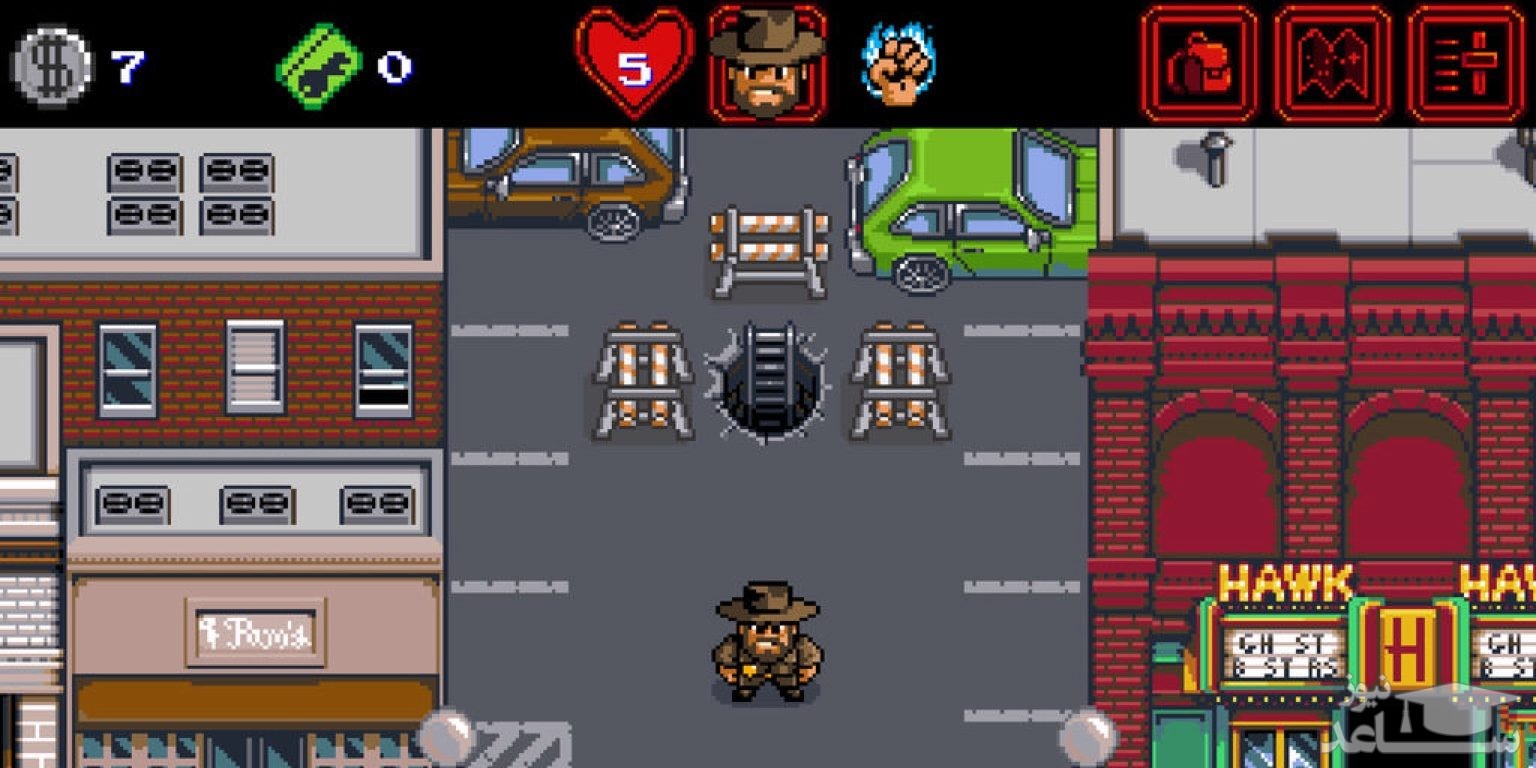Tap the Hopper character portrait
The width and height of the screenshot is (1536, 768).
(767, 63)
